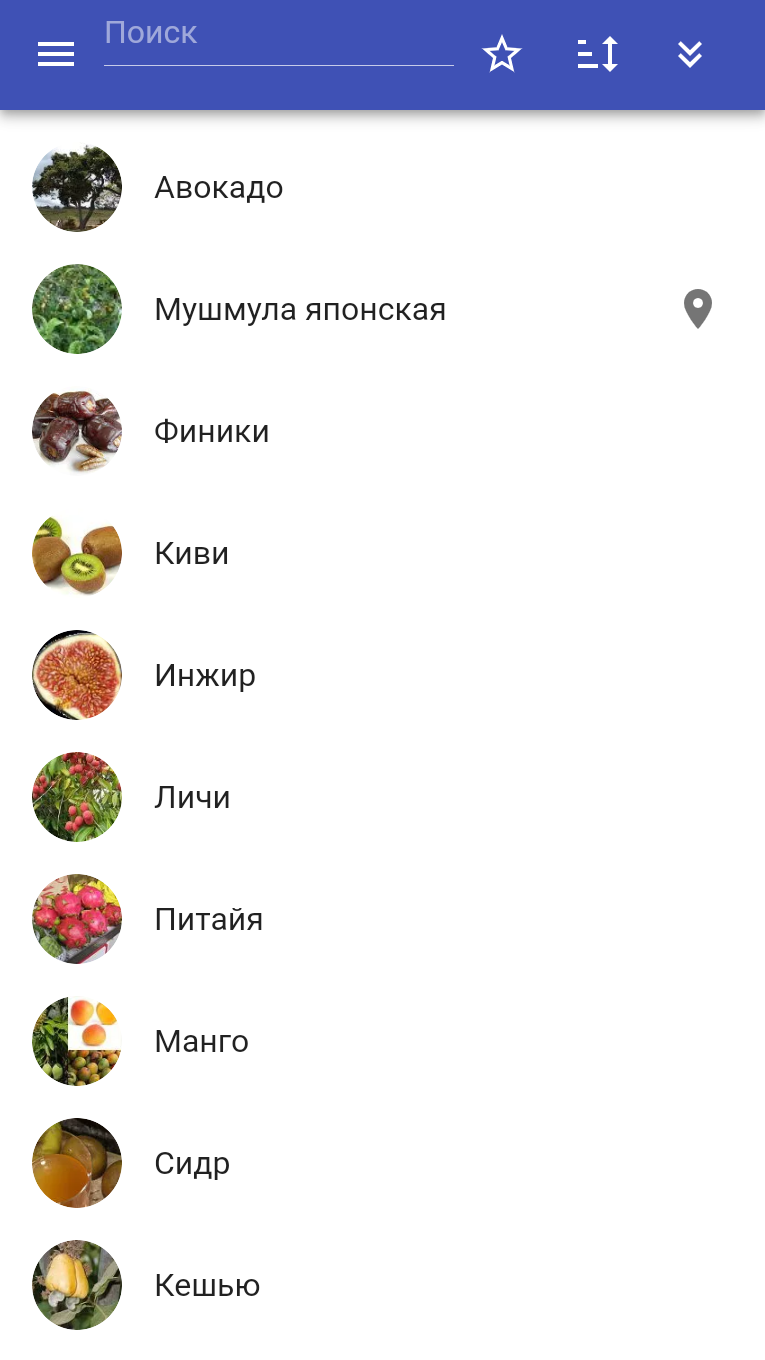Open the Авокадо entry
Image resolution: width=765 pixels, height=1360 pixels.
[x=382, y=187]
